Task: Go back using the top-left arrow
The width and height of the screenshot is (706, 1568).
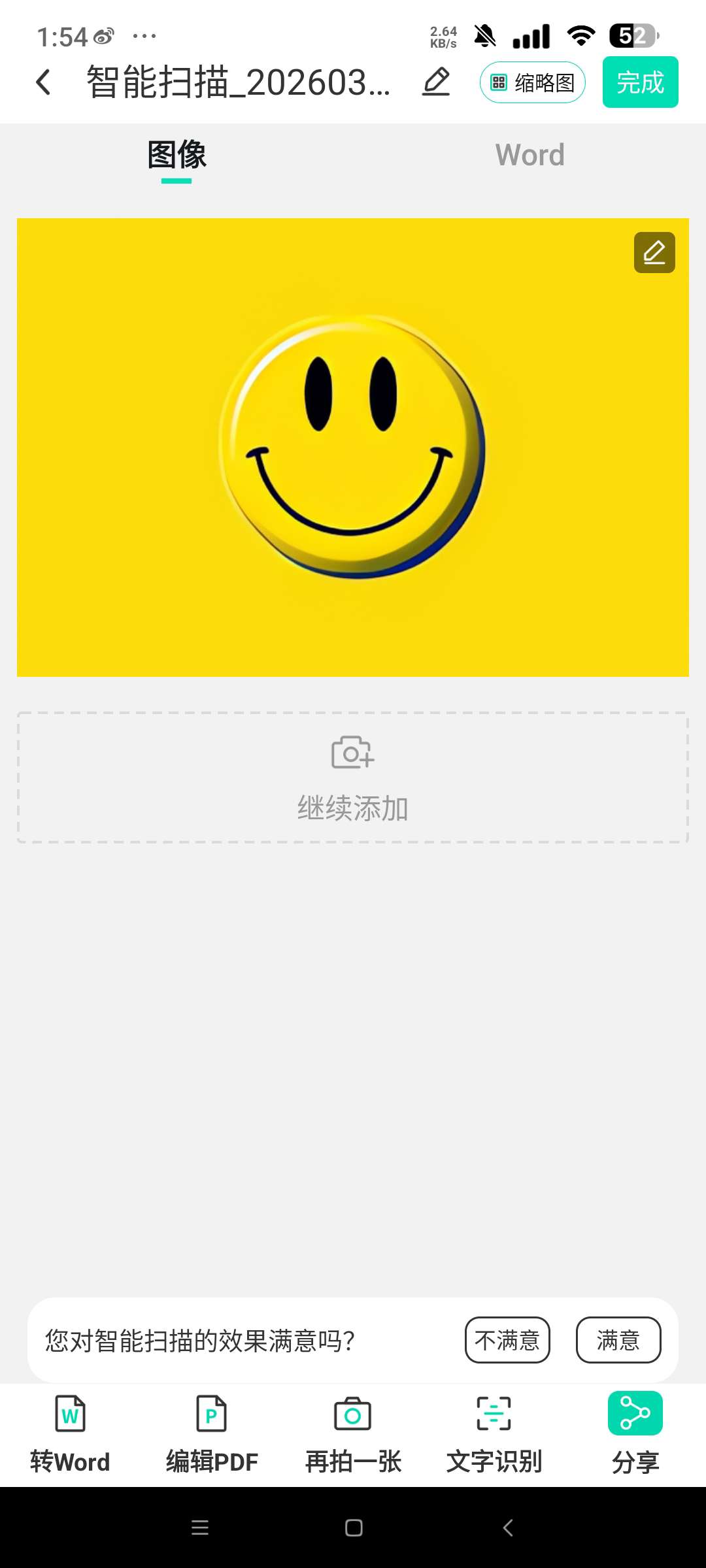Action: point(43,82)
